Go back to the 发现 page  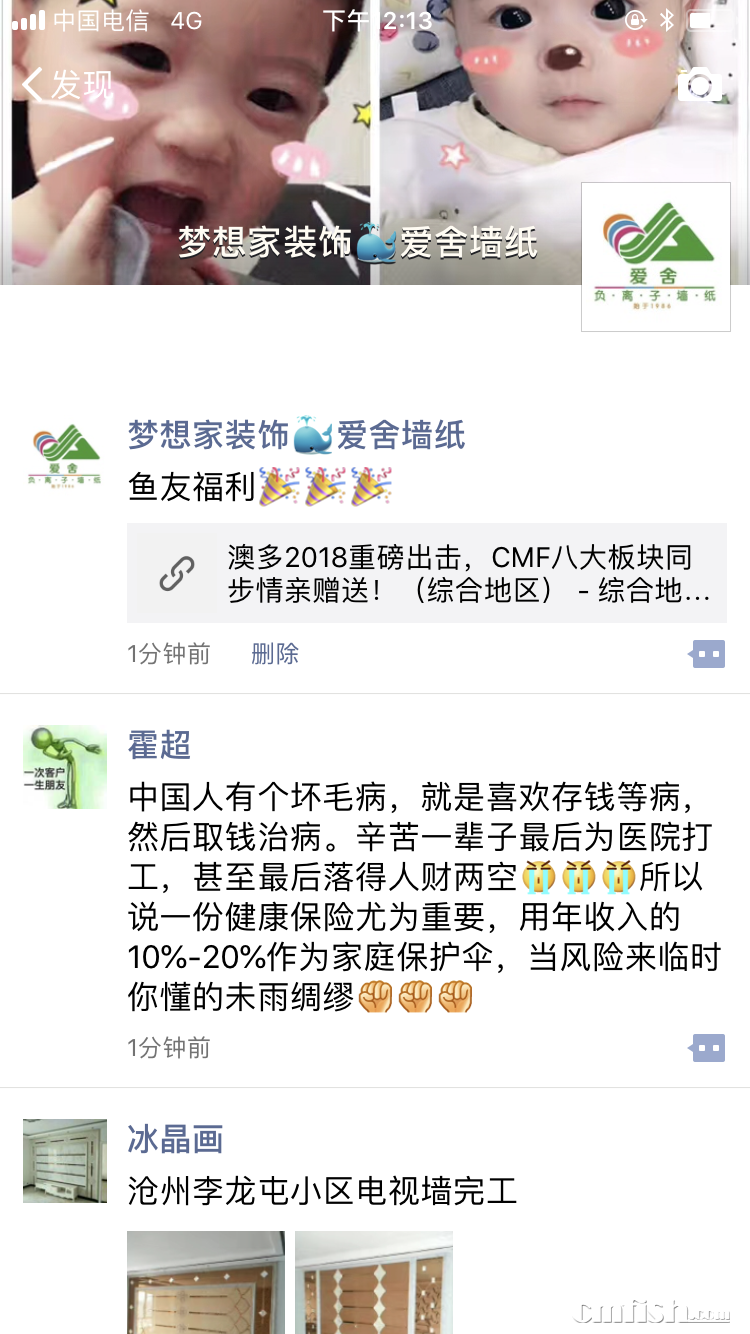66,85
